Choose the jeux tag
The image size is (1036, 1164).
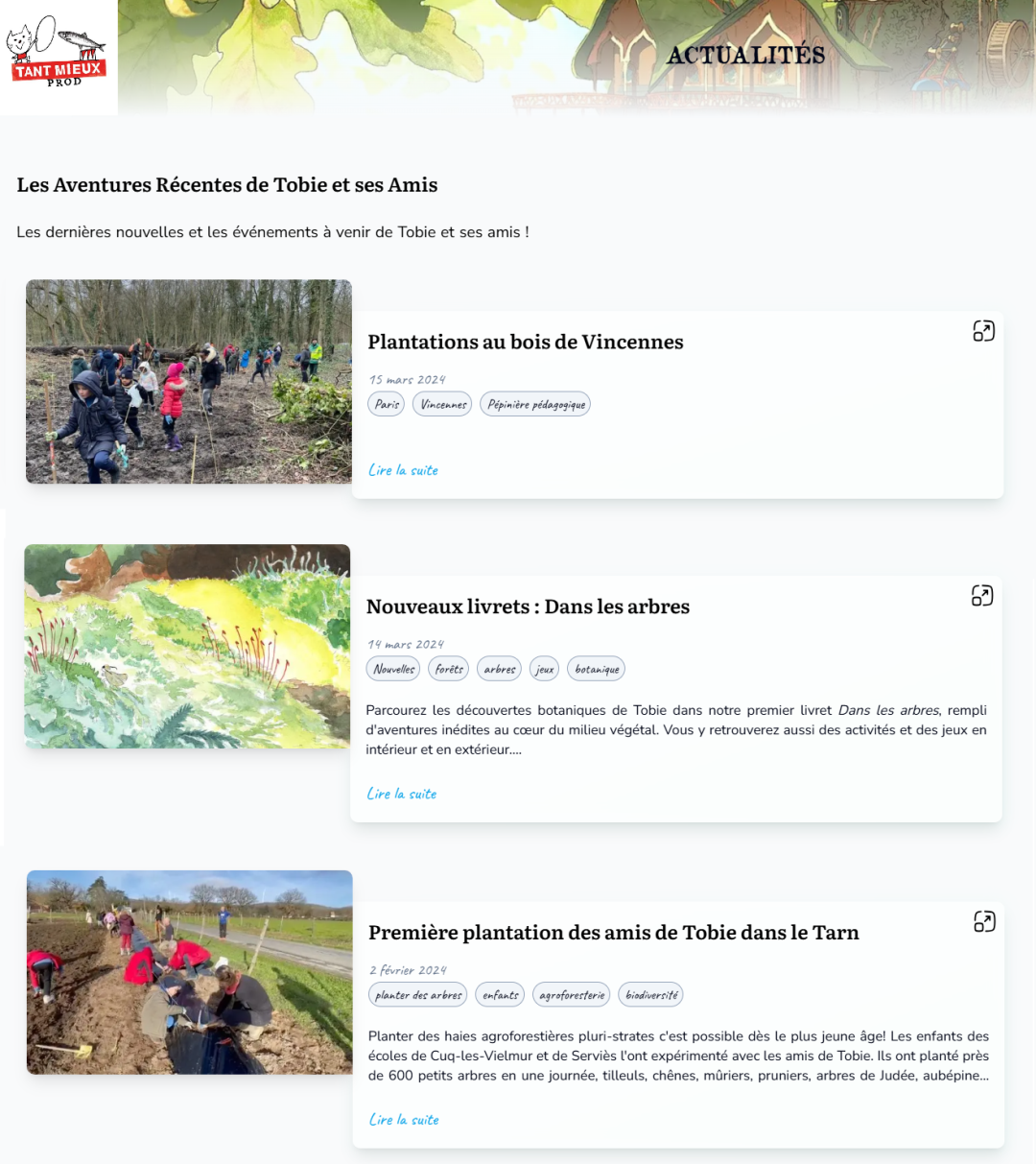pos(544,669)
